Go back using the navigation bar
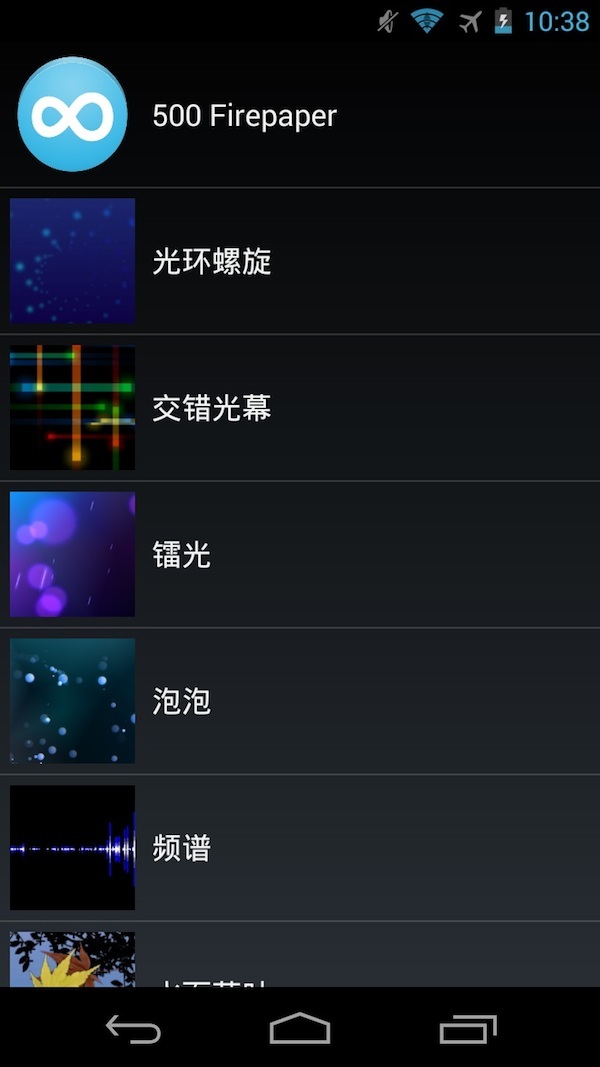This screenshot has width=600, height=1067. point(133,1028)
